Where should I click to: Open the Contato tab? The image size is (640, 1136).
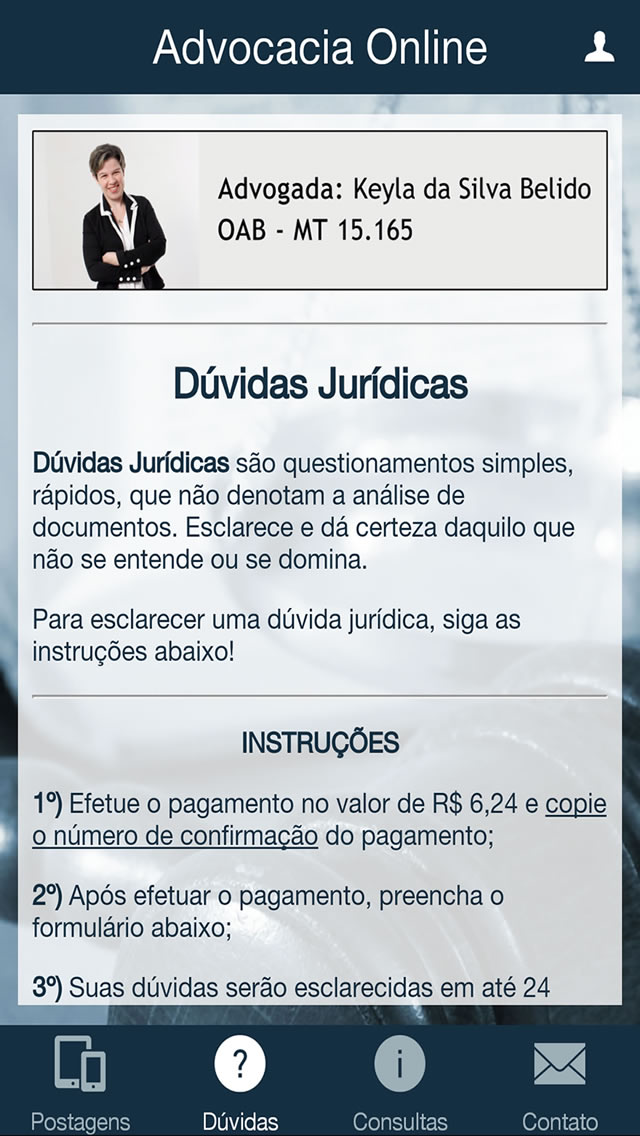(x=560, y=1081)
